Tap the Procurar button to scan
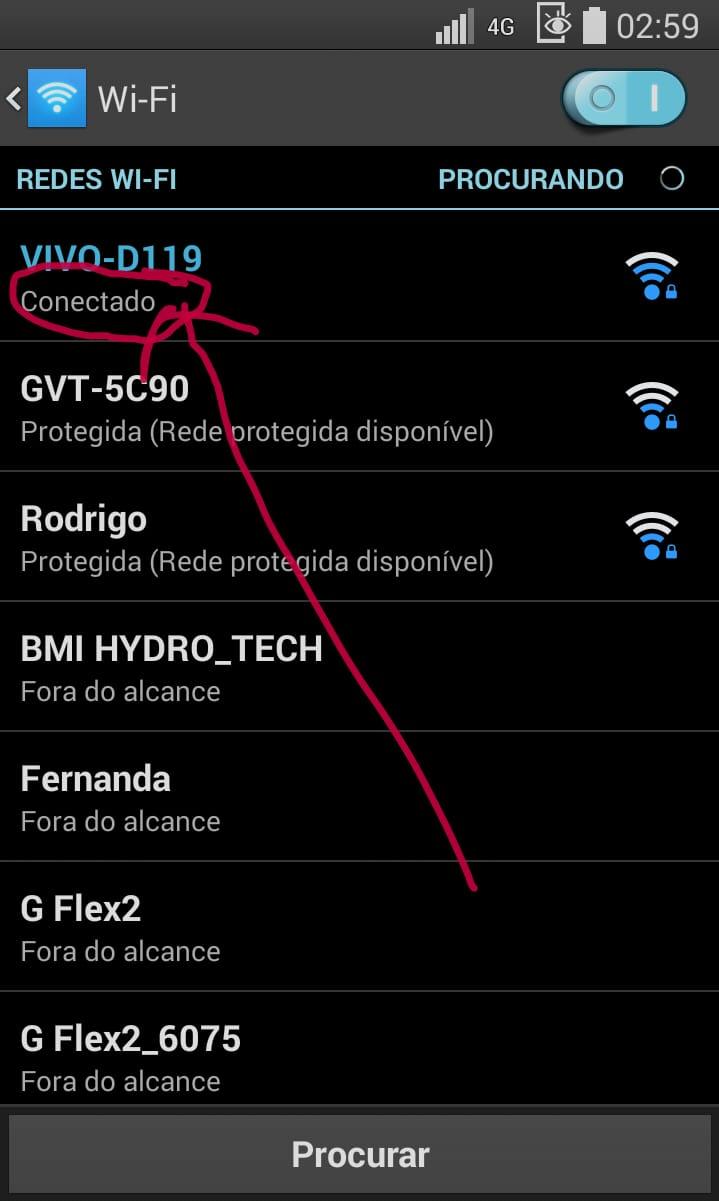 click(x=359, y=1155)
